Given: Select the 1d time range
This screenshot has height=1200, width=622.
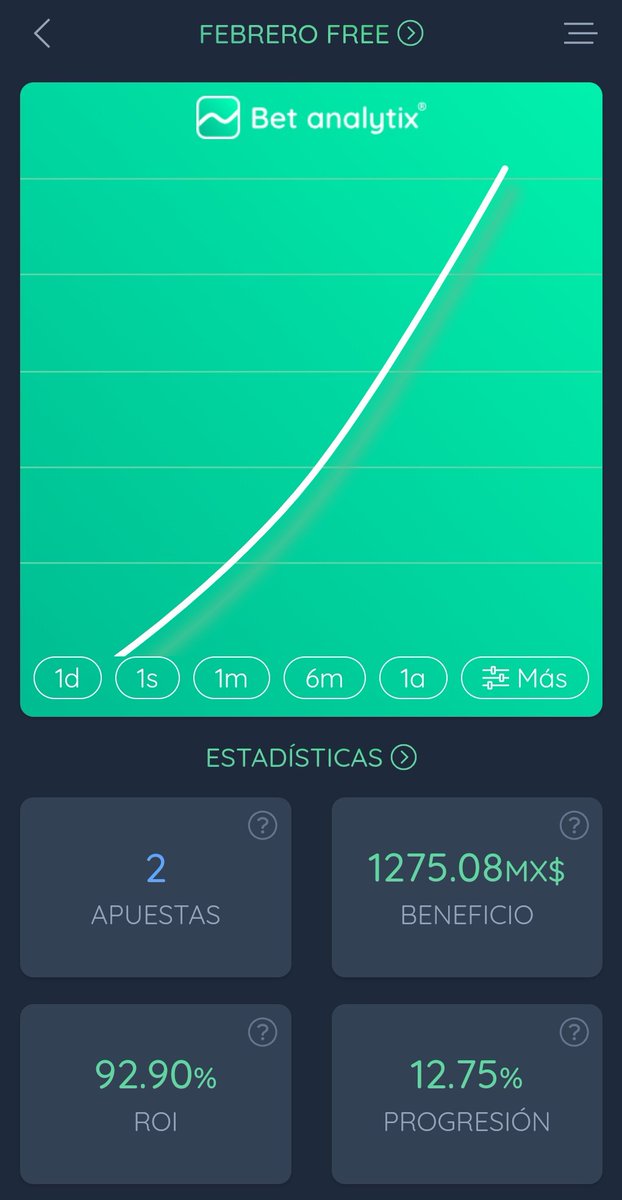Looking at the screenshot, I should point(67,679).
